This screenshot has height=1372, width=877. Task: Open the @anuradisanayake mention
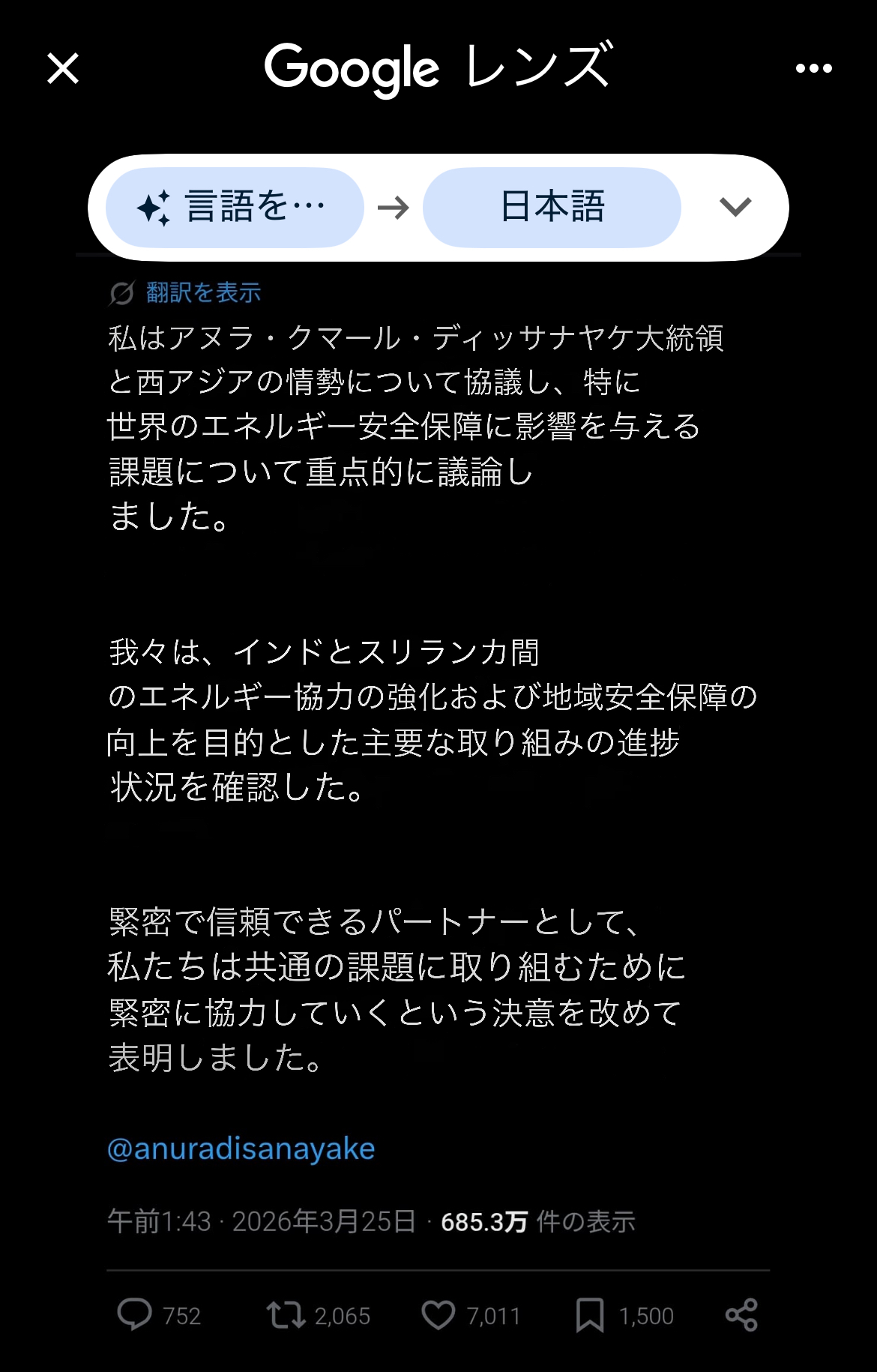pos(241,1149)
